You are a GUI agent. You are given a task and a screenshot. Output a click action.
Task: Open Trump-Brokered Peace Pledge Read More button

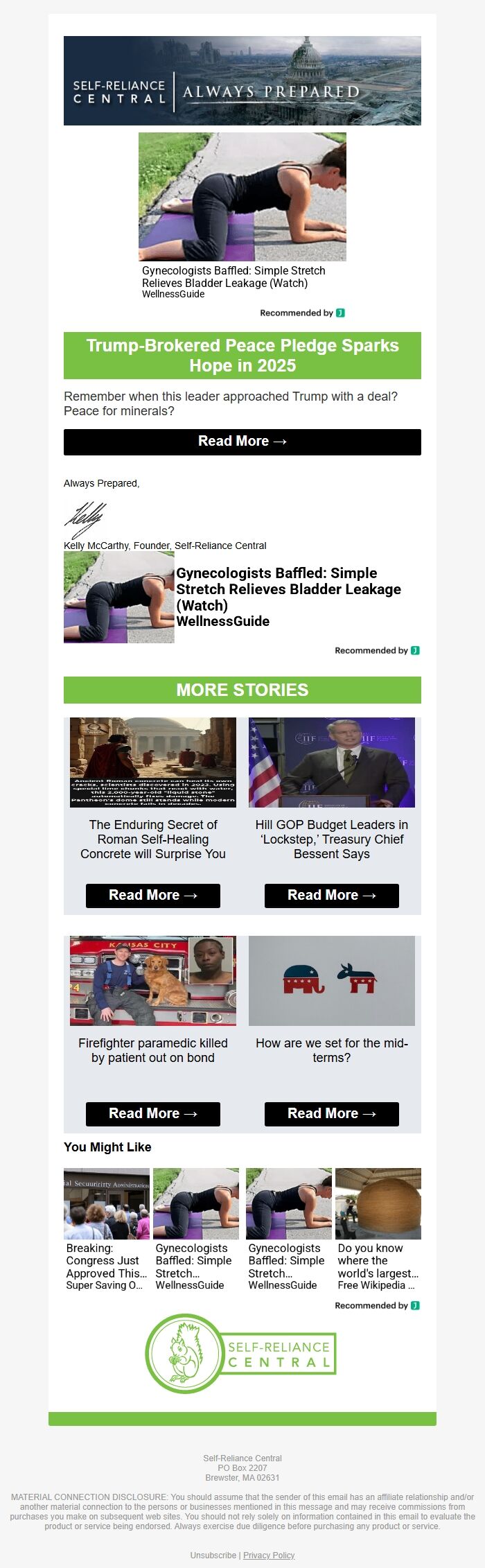click(x=242, y=442)
